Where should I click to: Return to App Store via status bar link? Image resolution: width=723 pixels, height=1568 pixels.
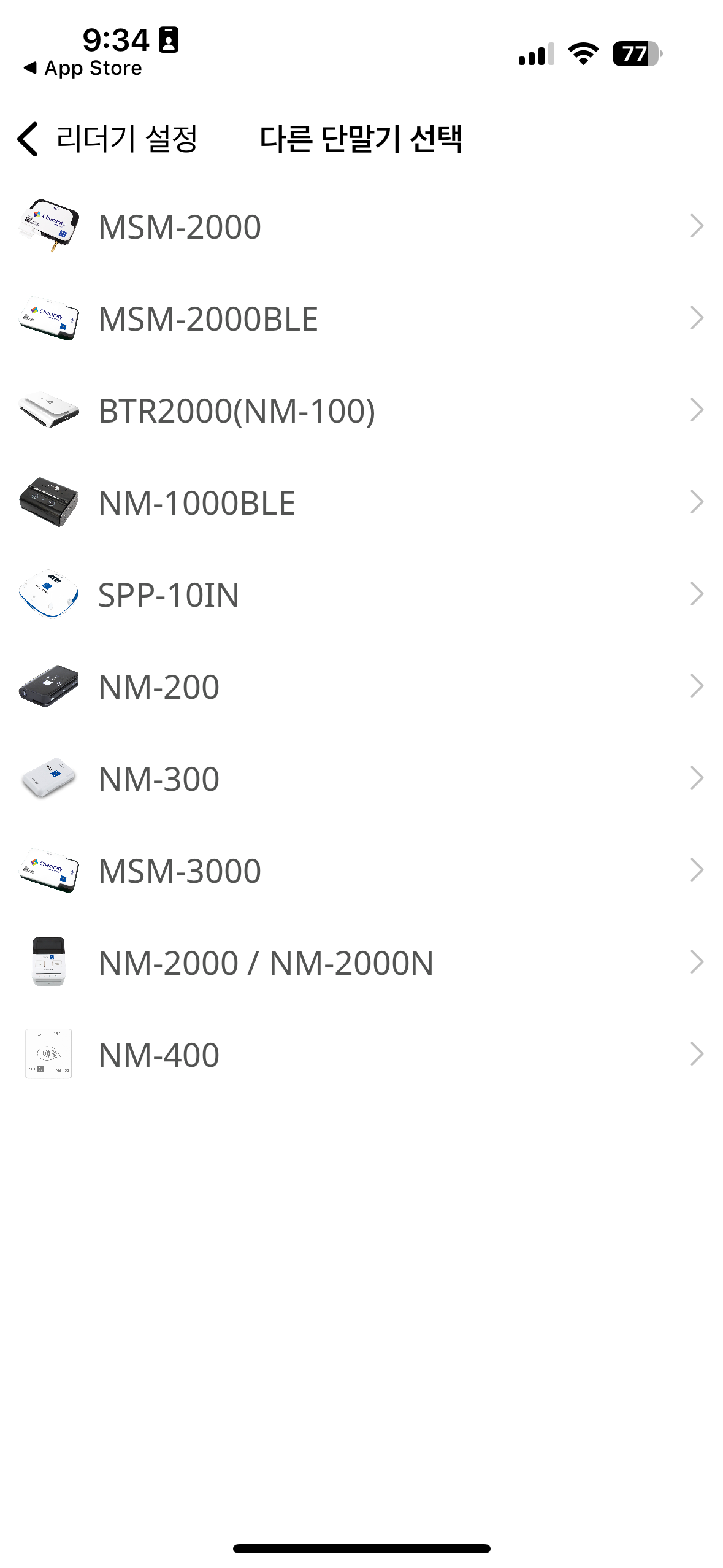tap(83, 68)
